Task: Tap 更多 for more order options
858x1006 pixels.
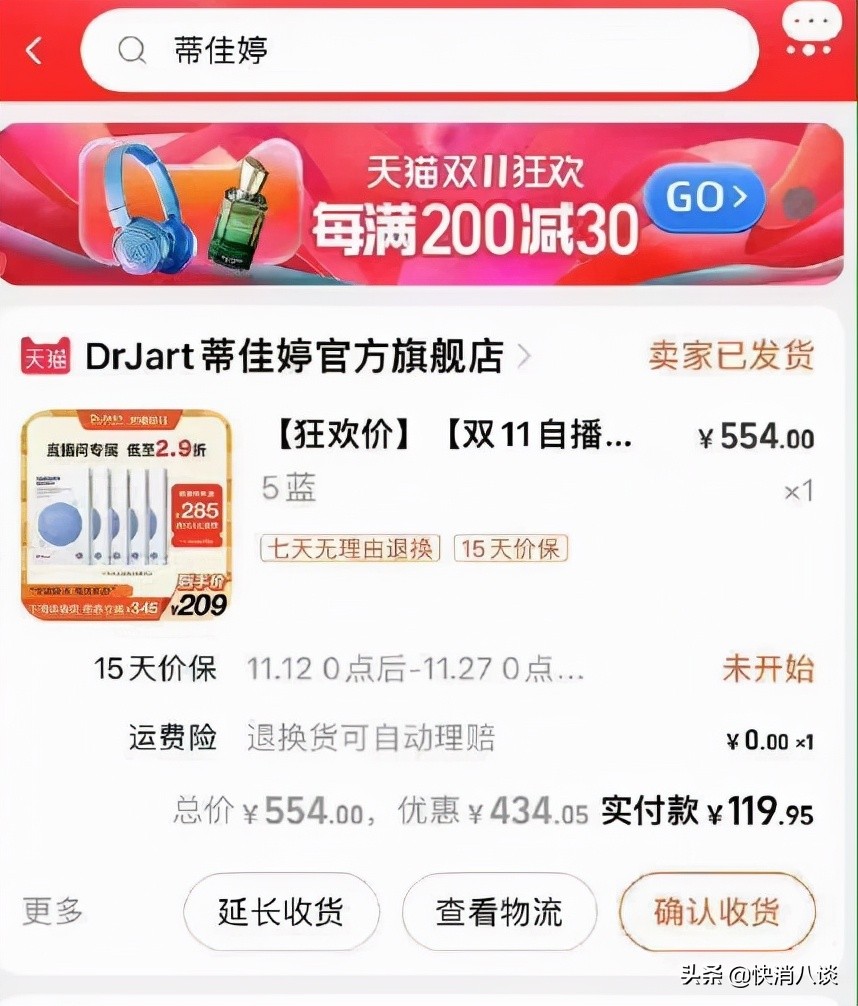Action: (53, 911)
